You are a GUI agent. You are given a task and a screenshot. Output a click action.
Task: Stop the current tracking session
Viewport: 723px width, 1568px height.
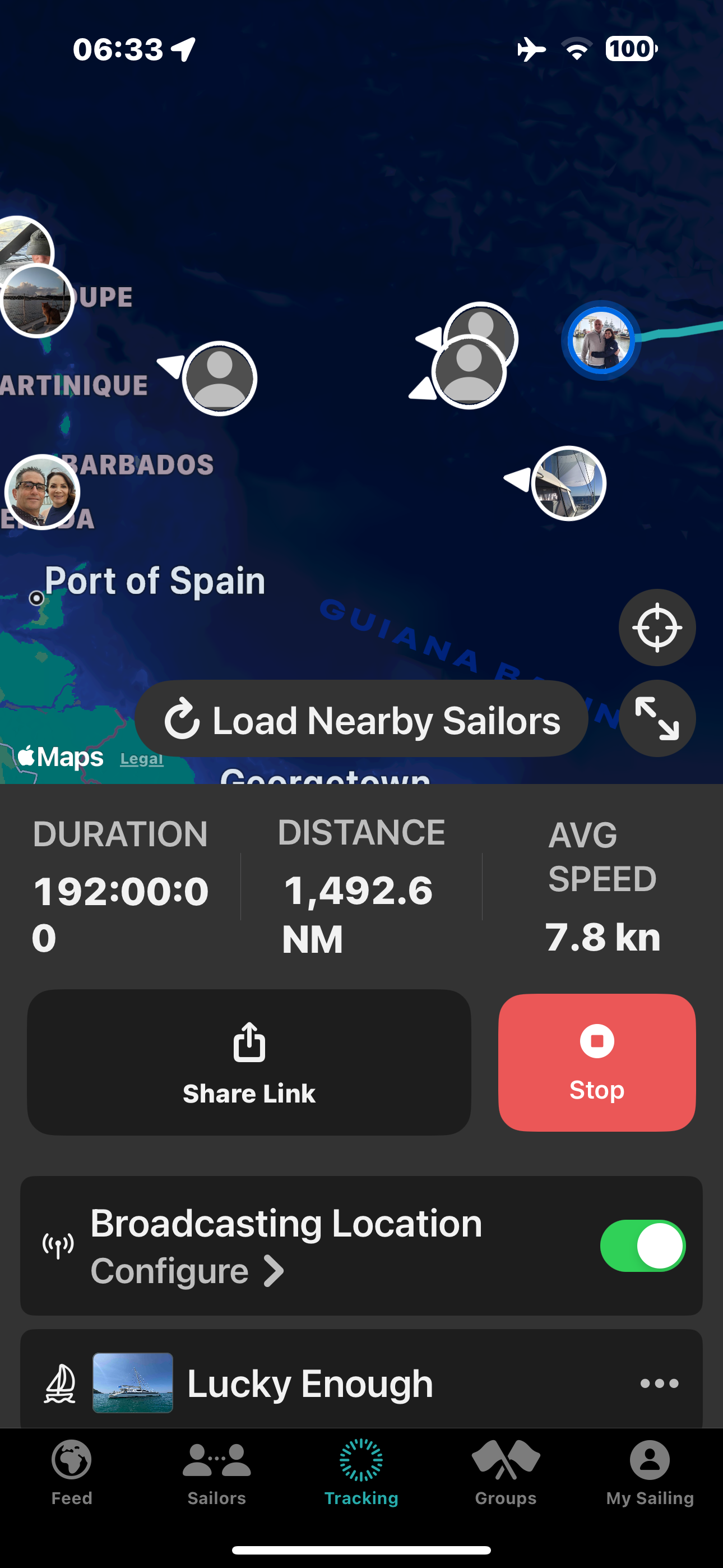pos(596,1062)
